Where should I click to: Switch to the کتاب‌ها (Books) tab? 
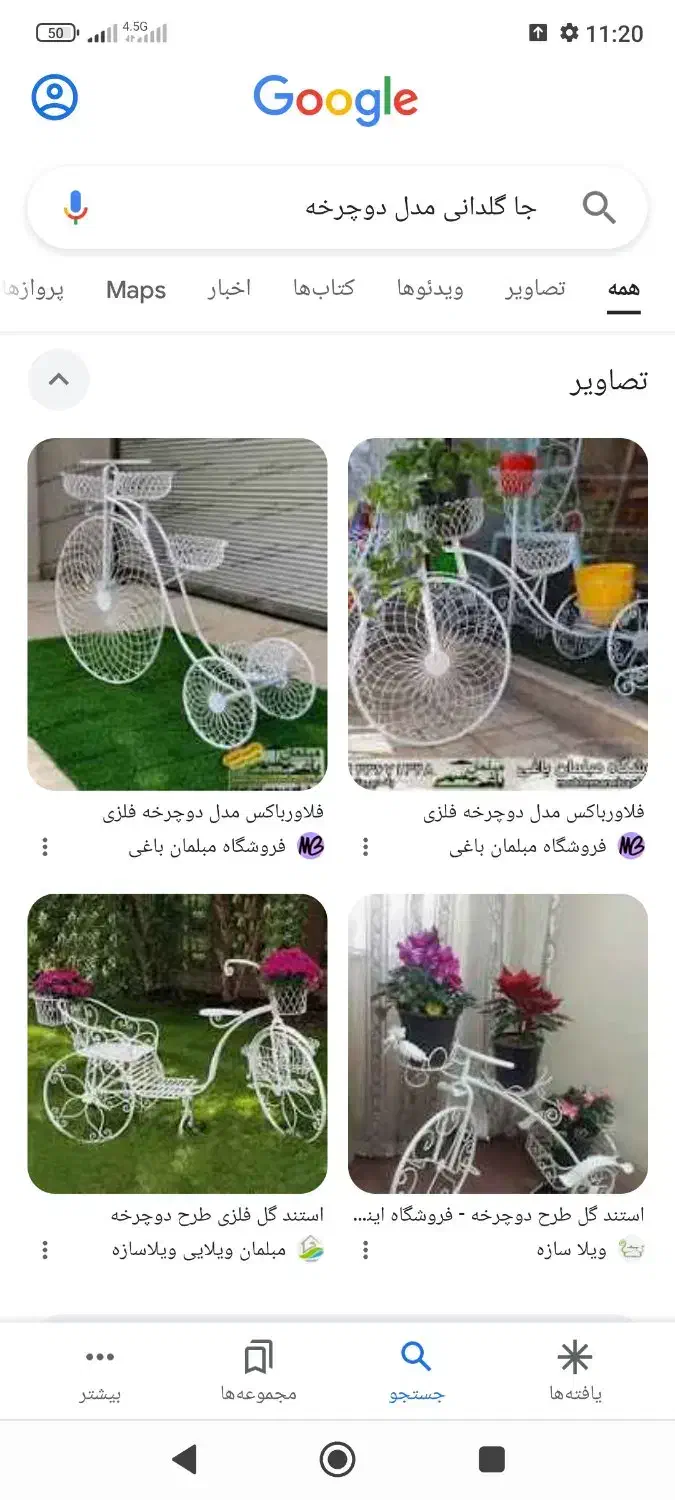pos(324,289)
